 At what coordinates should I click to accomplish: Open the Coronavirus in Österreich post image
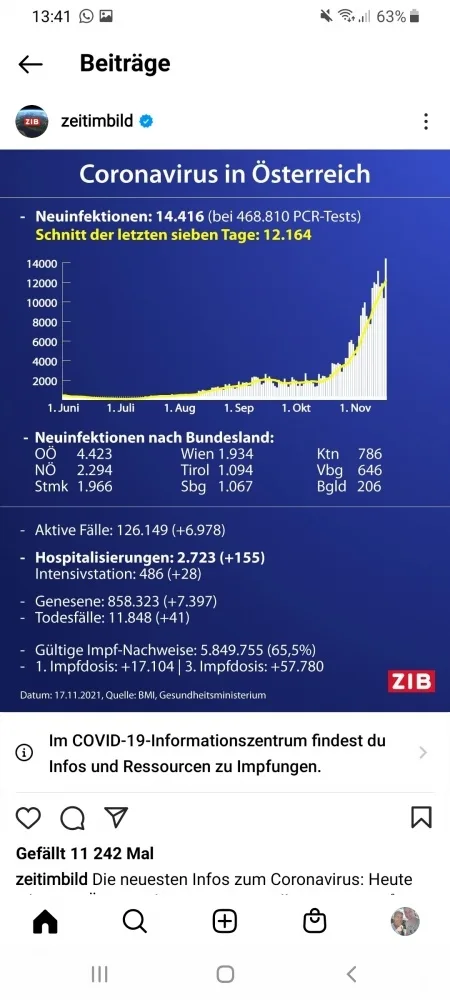(225, 430)
